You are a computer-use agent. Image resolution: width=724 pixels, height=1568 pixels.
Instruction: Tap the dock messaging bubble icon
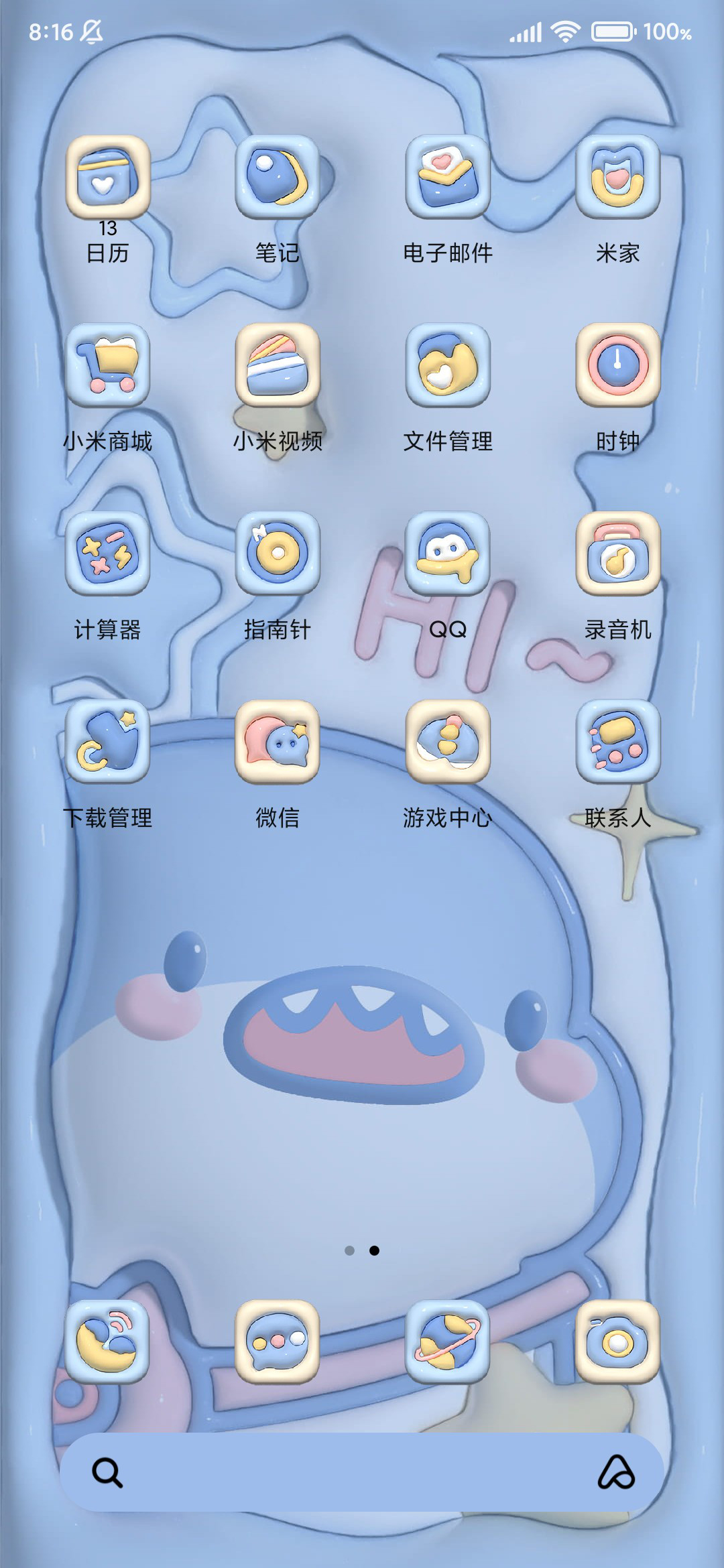(x=278, y=1342)
